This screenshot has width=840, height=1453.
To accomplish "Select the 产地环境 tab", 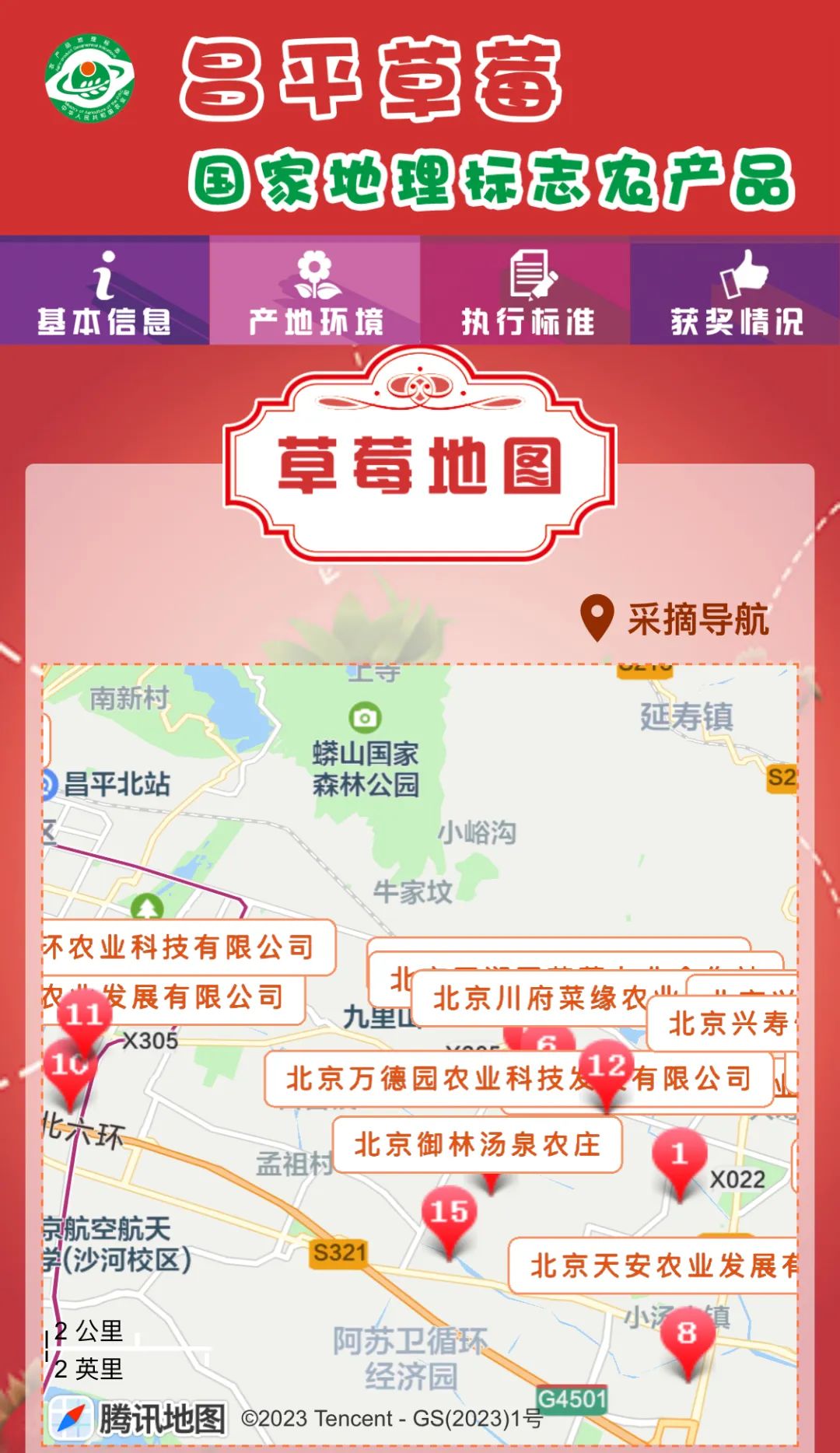I will pos(315,292).
